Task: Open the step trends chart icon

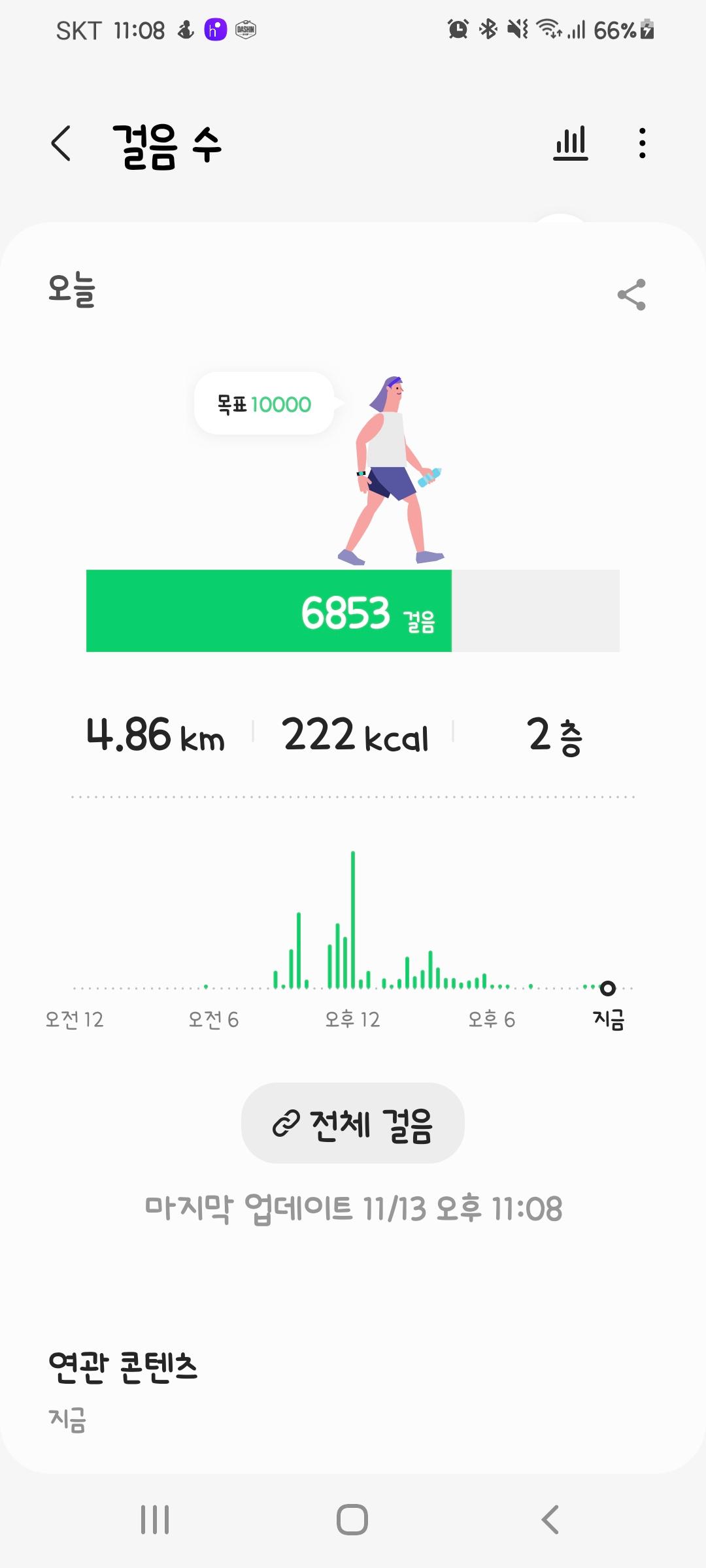Action: point(570,143)
